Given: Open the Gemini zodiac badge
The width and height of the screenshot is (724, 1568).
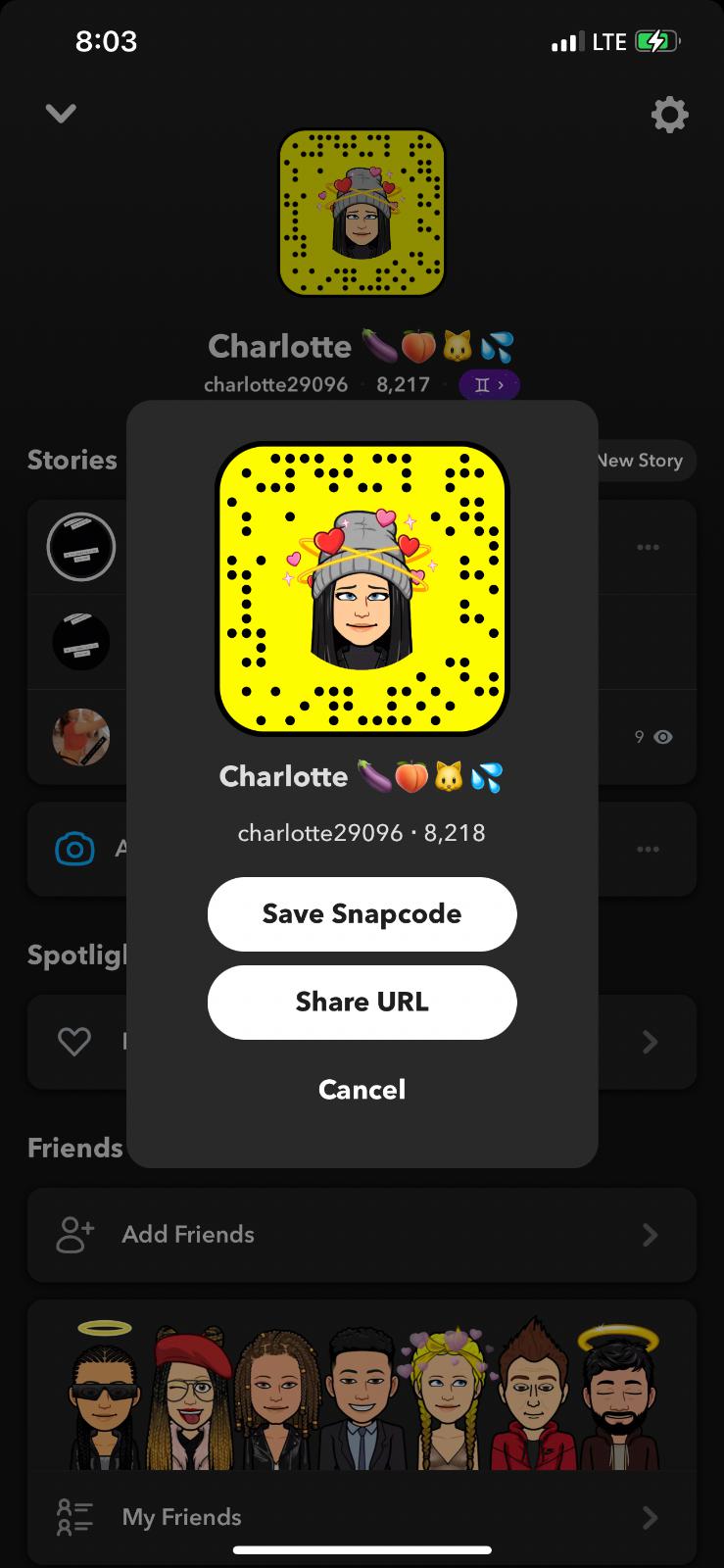Looking at the screenshot, I should click(489, 385).
